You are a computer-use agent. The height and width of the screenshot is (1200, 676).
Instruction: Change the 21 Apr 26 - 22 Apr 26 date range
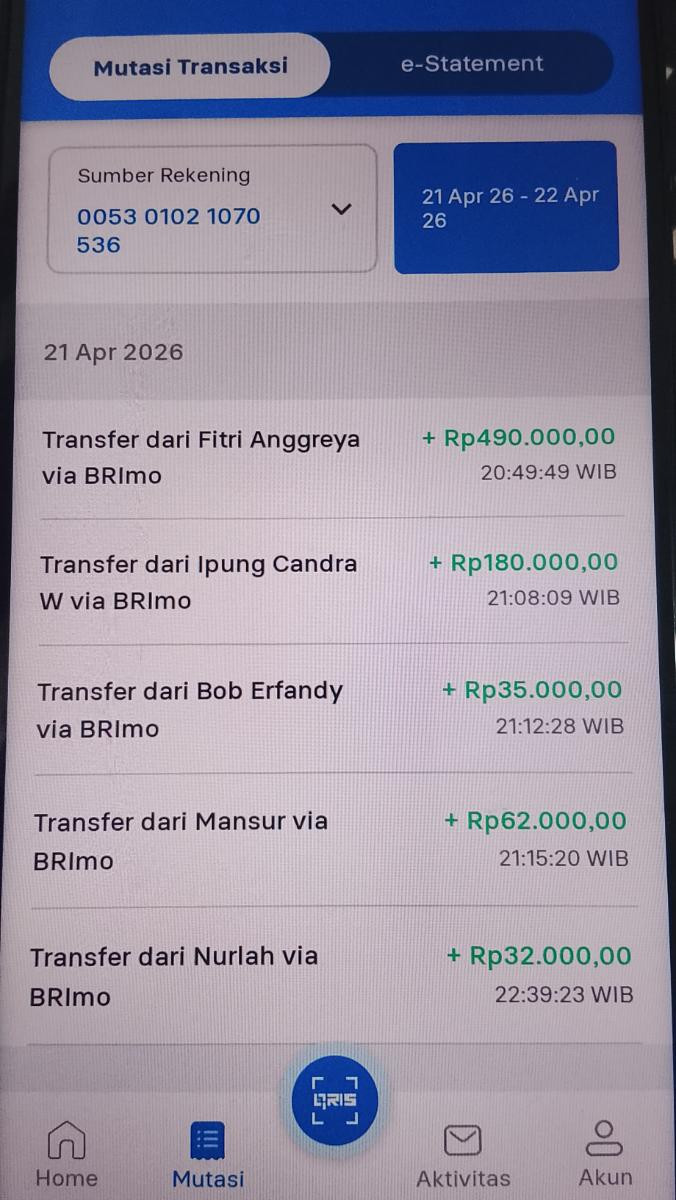pos(506,207)
